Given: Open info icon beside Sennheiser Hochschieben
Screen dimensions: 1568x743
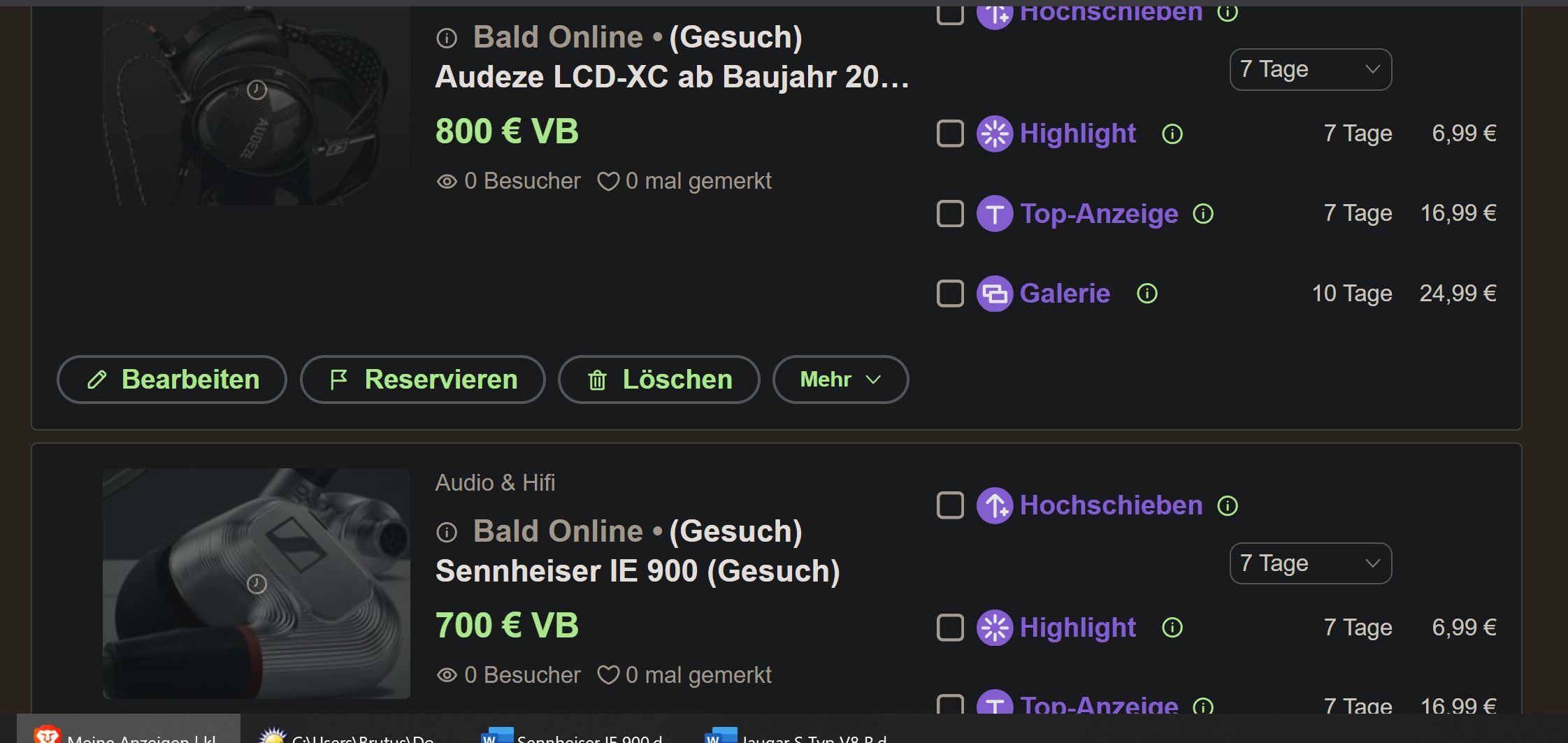Looking at the screenshot, I should pos(1228,505).
